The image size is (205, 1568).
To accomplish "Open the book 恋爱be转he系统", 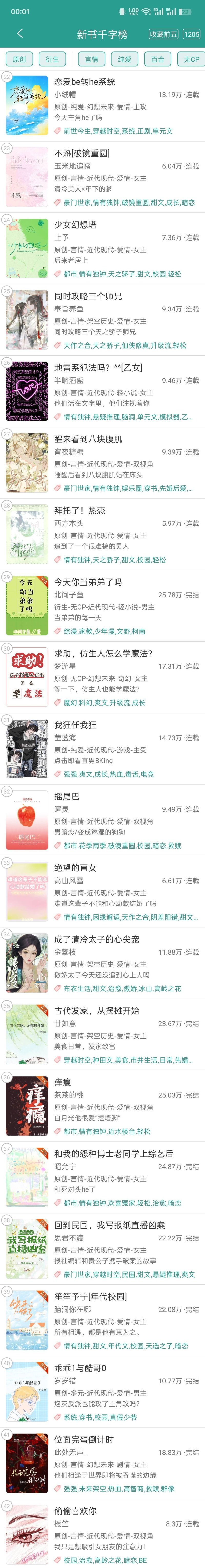I will click(84, 82).
